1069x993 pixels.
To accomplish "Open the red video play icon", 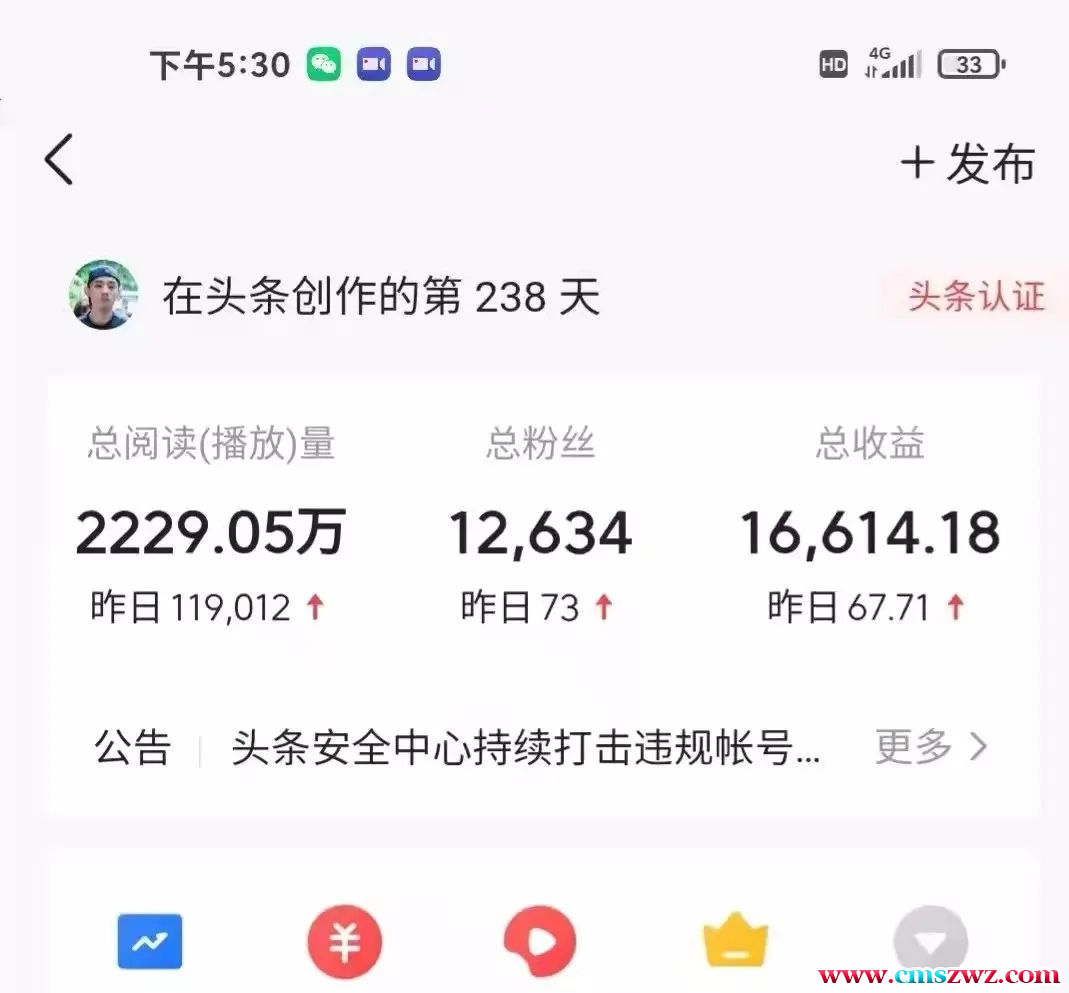I will (x=540, y=942).
